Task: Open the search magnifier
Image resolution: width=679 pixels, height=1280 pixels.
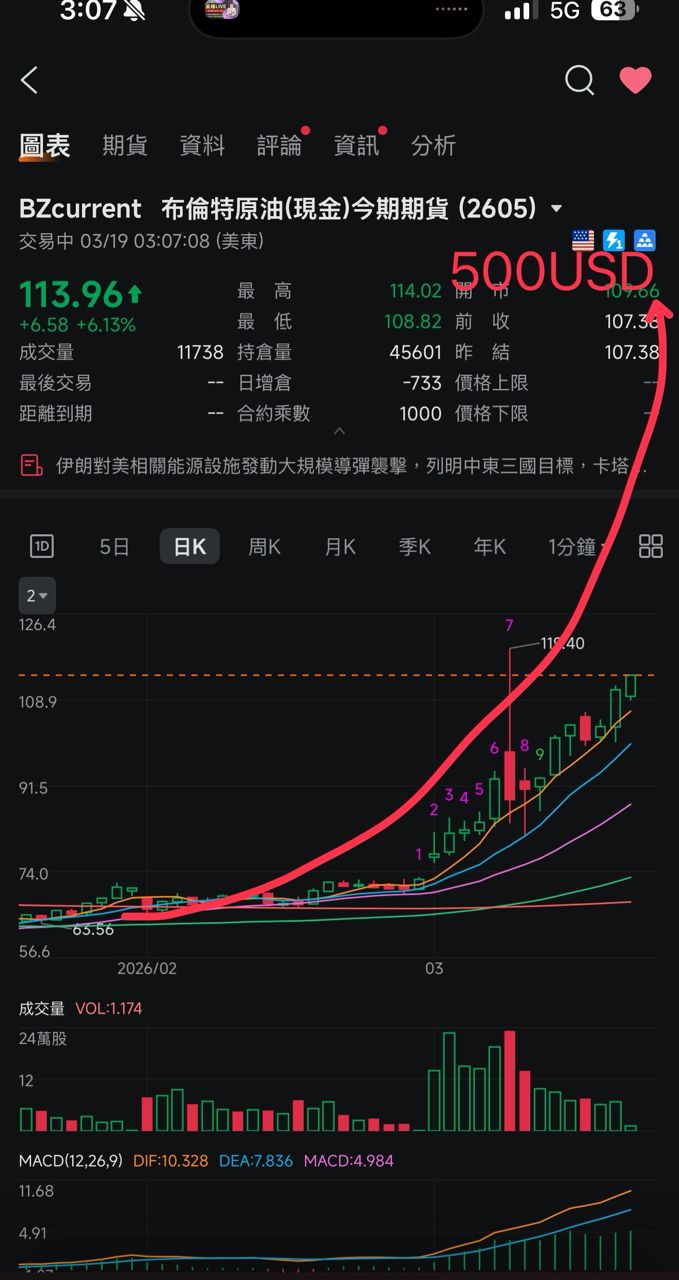Action: 579,81
